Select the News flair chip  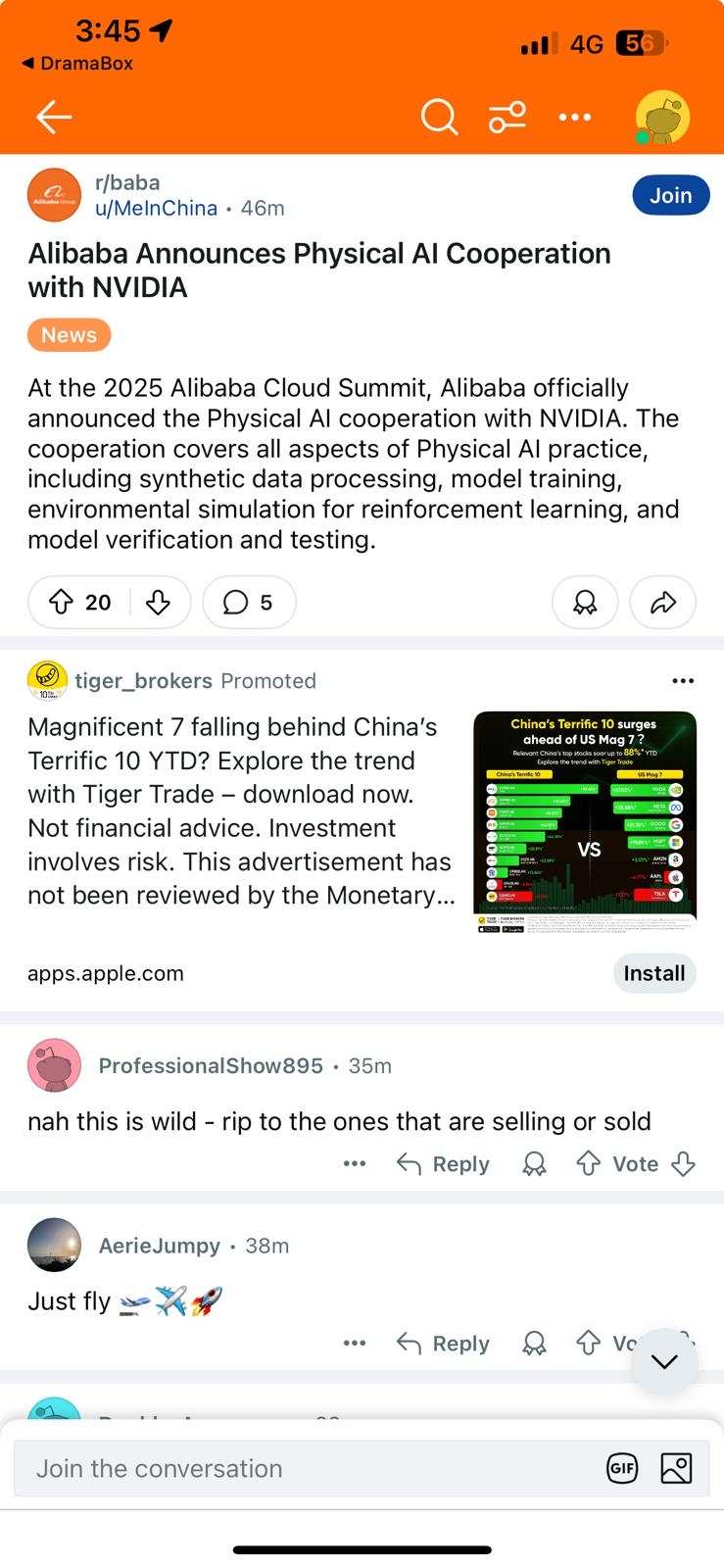69,335
